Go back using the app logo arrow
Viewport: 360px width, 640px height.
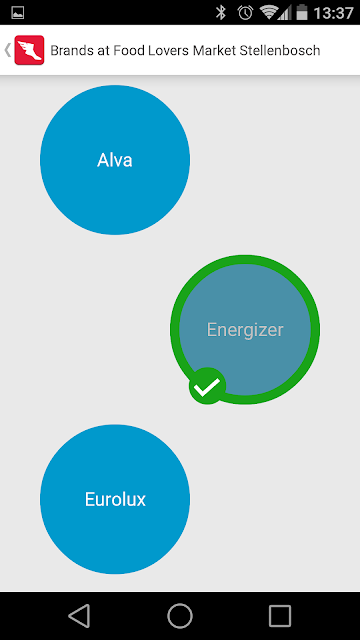pyautogui.click(x=24, y=50)
